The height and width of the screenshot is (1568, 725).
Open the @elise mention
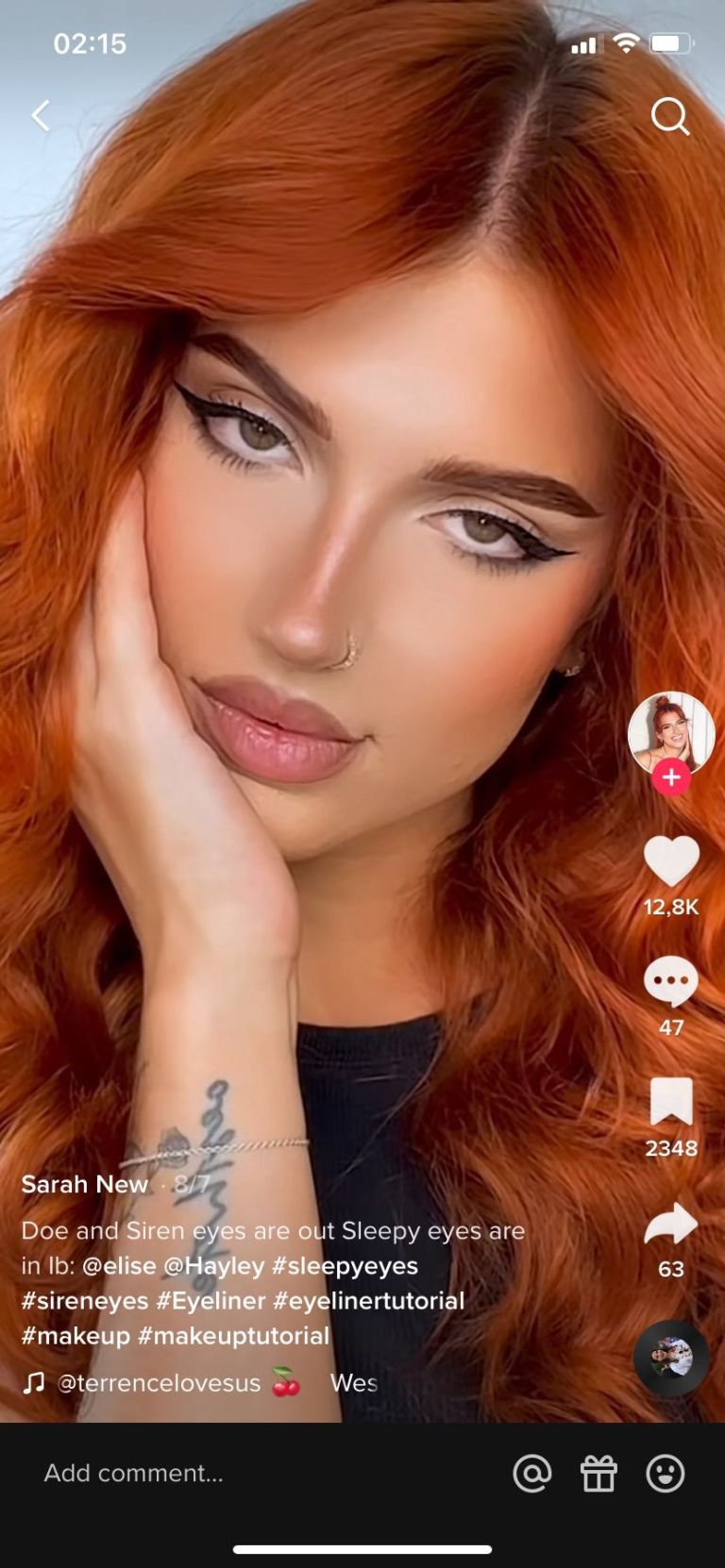[119, 1266]
